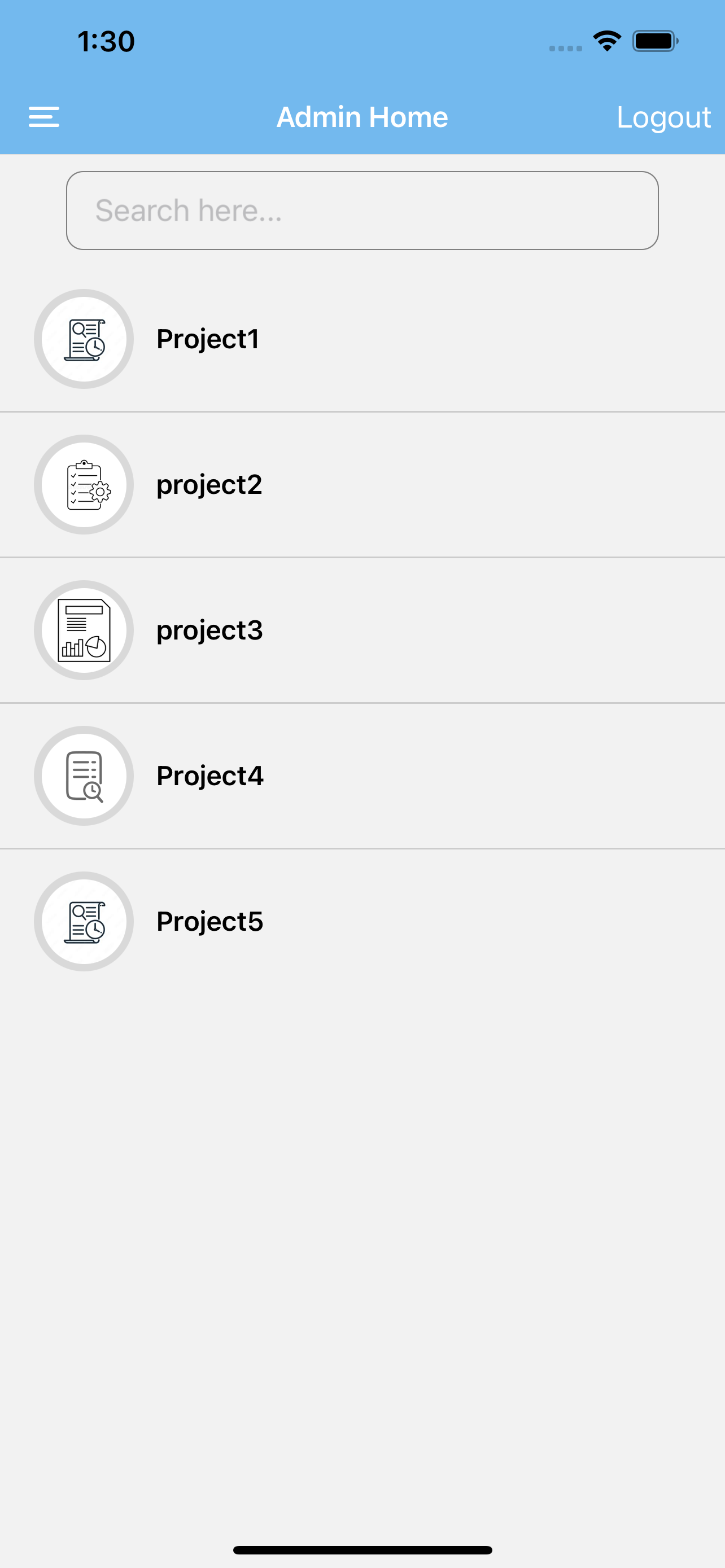Open the Project4 entry
The image size is (725, 1568).
click(209, 776)
